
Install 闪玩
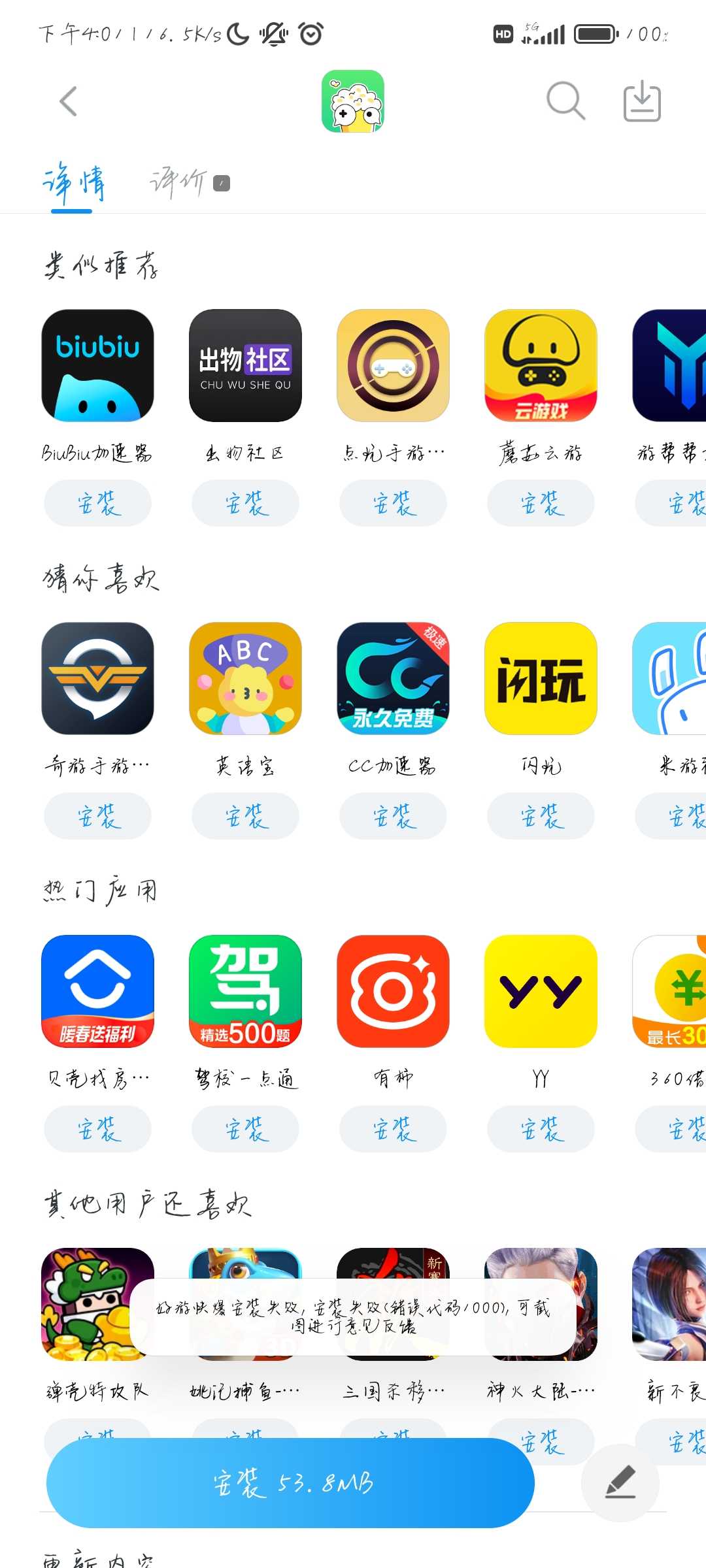pyautogui.click(x=541, y=816)
